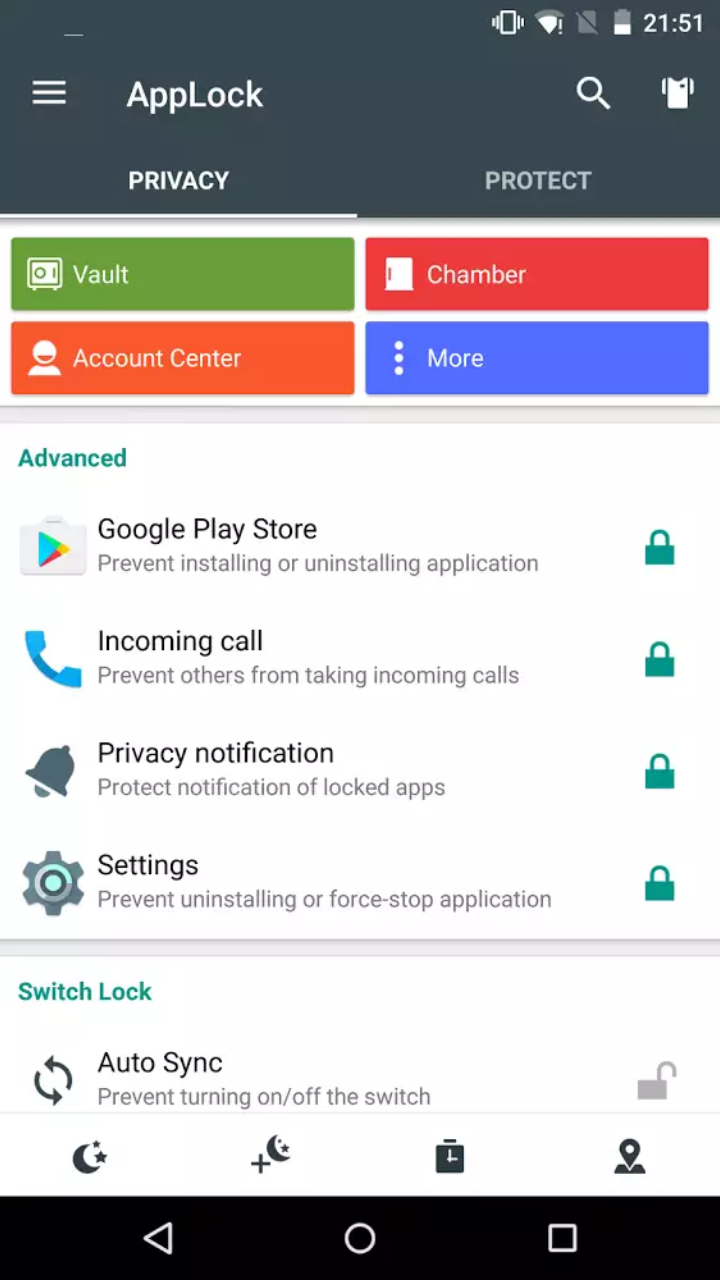The width and height of the screenshot is (720, 1280).
Task: Enable the Auto Sync switch lock
Action: 660,1080
